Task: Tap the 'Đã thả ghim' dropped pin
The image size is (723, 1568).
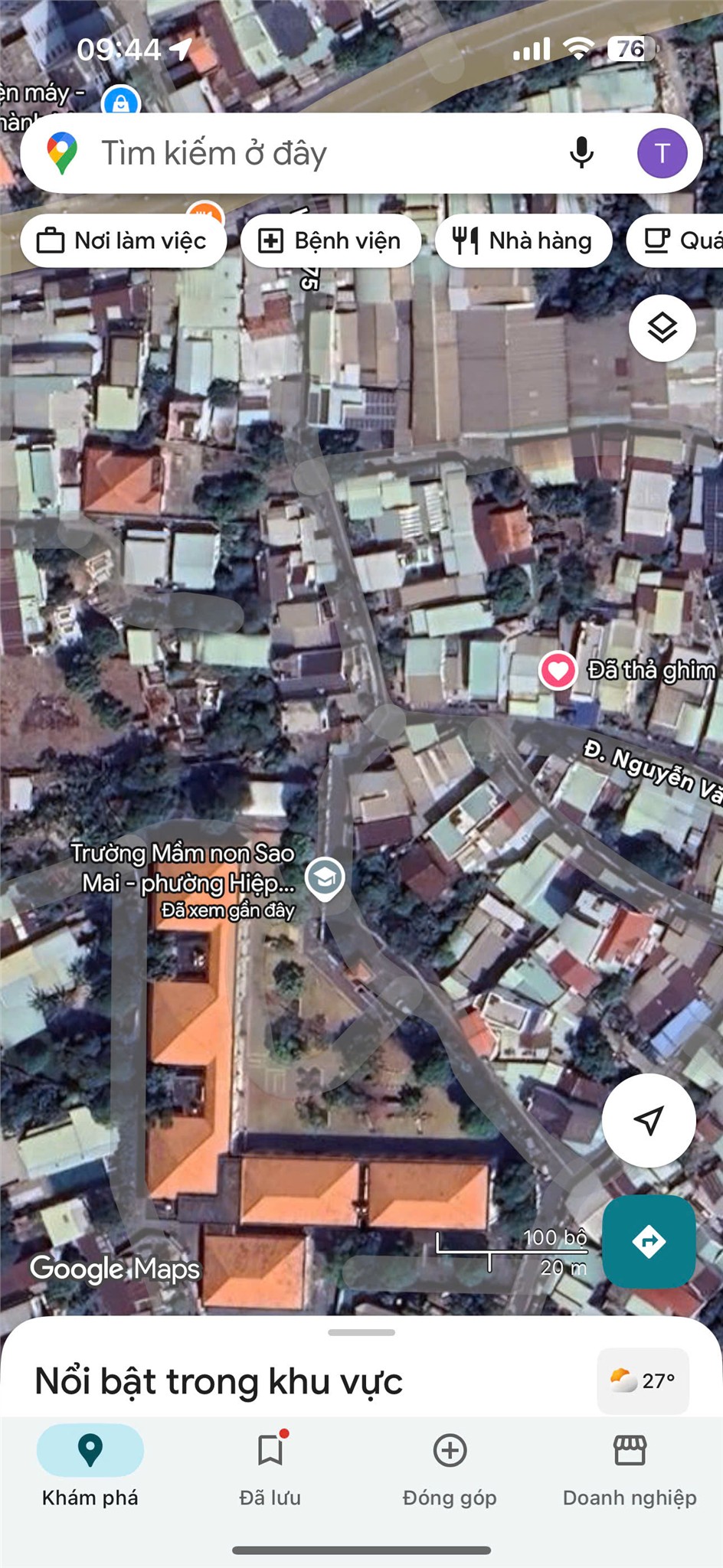Action: 558,671
